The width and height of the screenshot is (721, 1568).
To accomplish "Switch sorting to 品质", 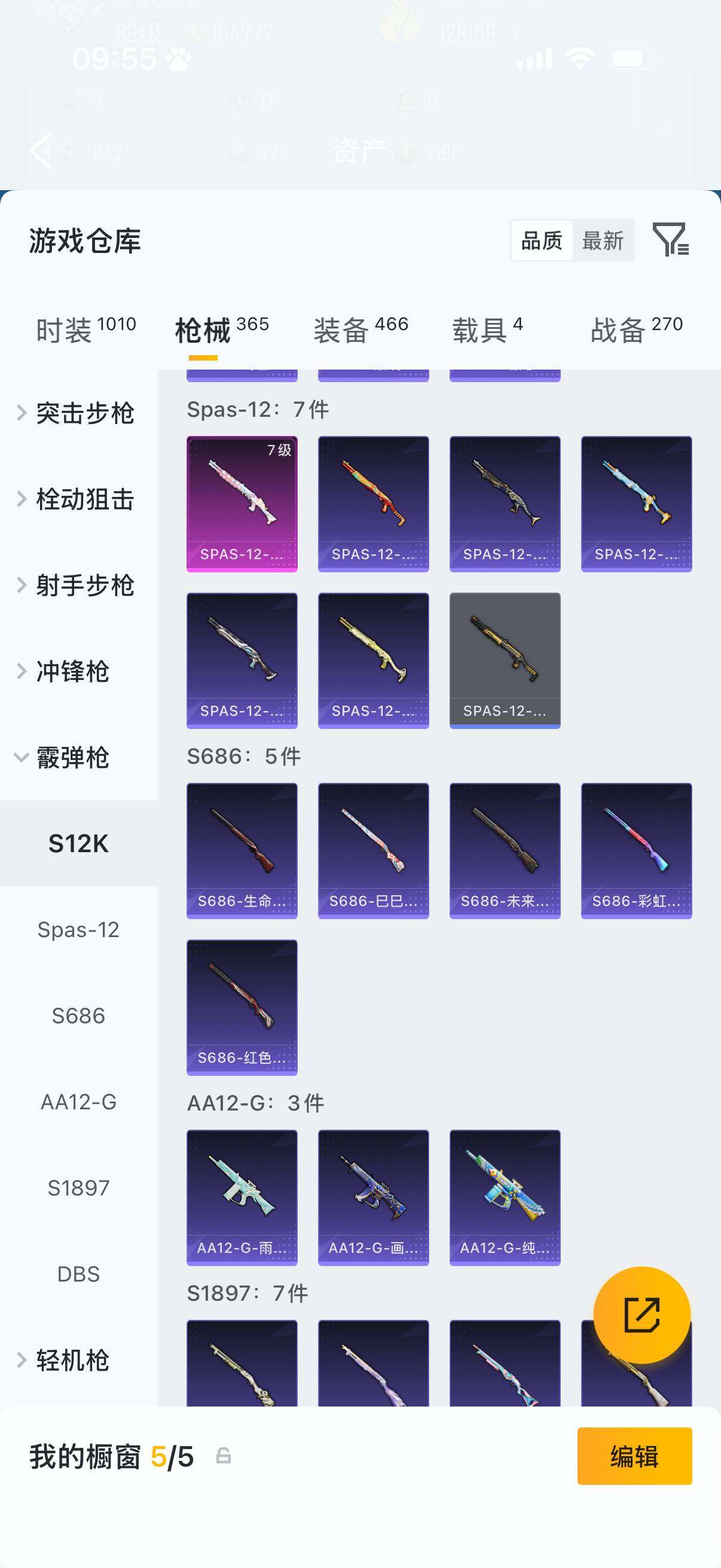I will (543, 240).
